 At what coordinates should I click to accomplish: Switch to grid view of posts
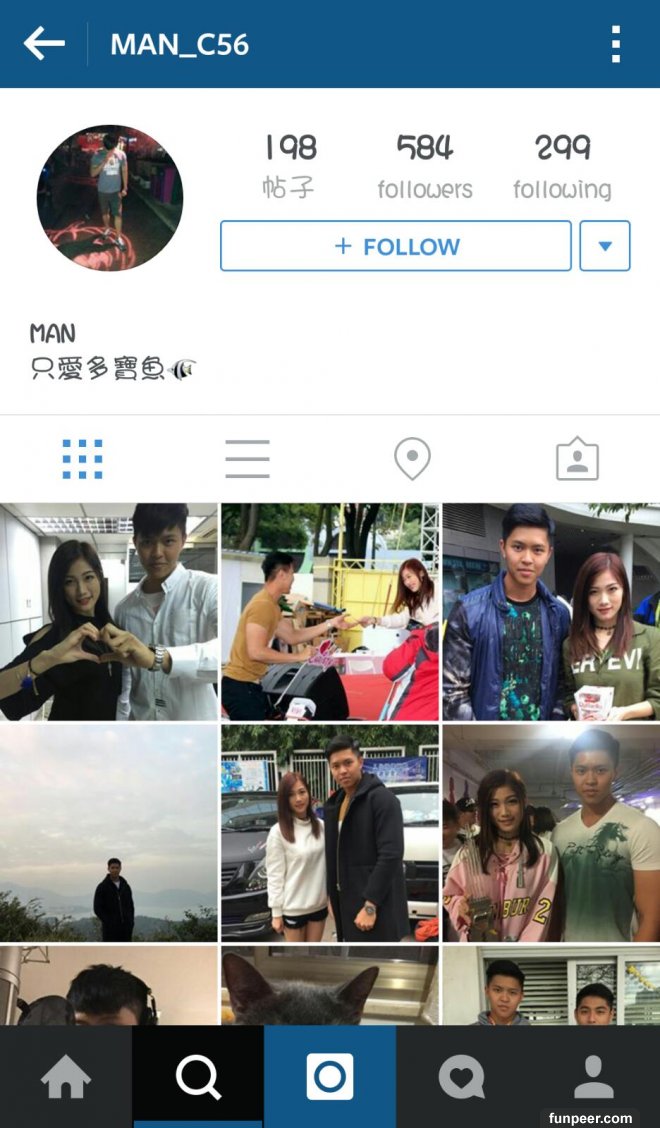[82, 459]
